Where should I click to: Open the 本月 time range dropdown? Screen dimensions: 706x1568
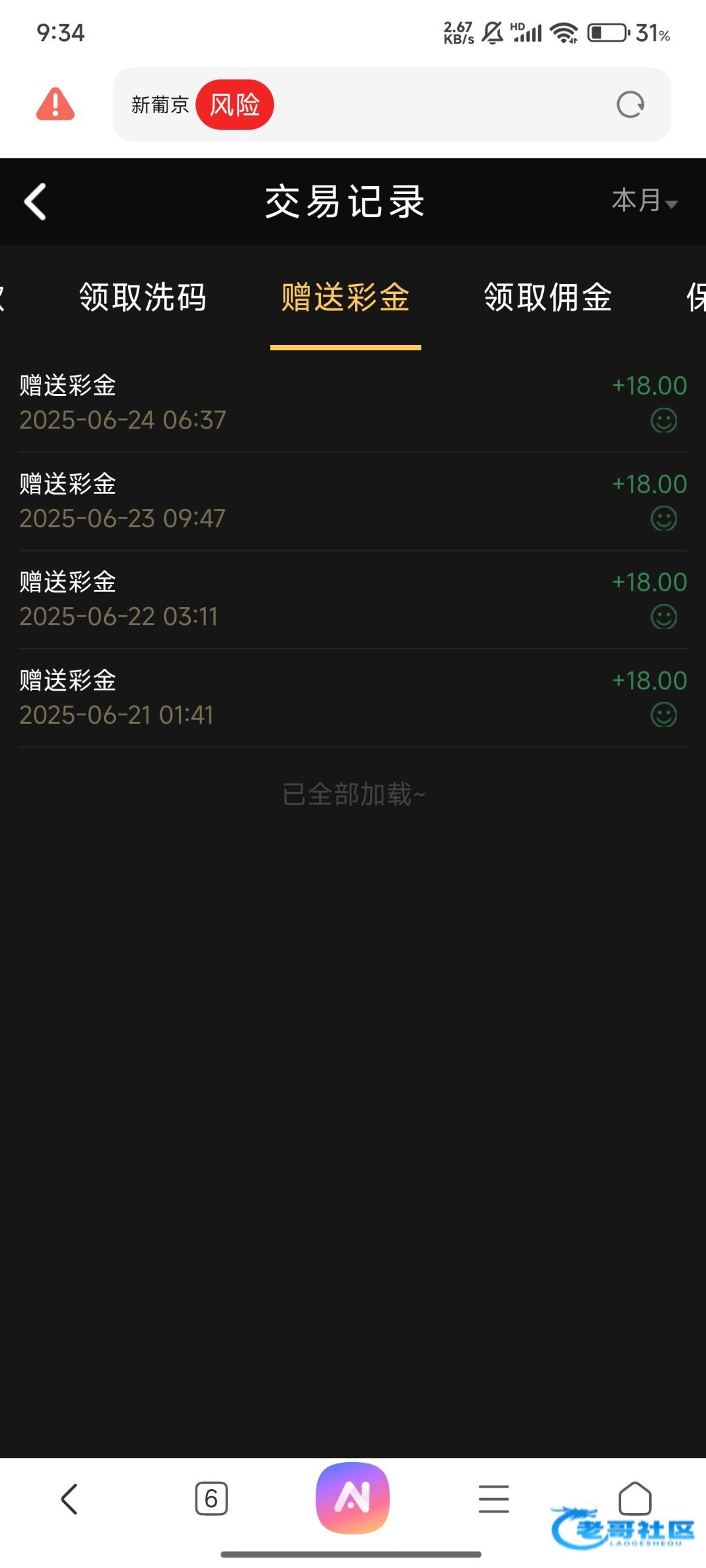[x=644, y=201]
